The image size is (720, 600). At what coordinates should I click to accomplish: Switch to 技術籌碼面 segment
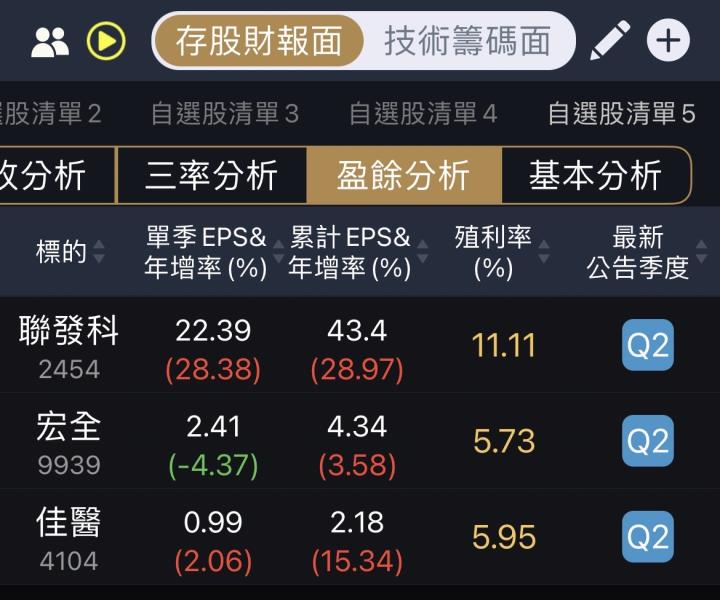[467, 41]
